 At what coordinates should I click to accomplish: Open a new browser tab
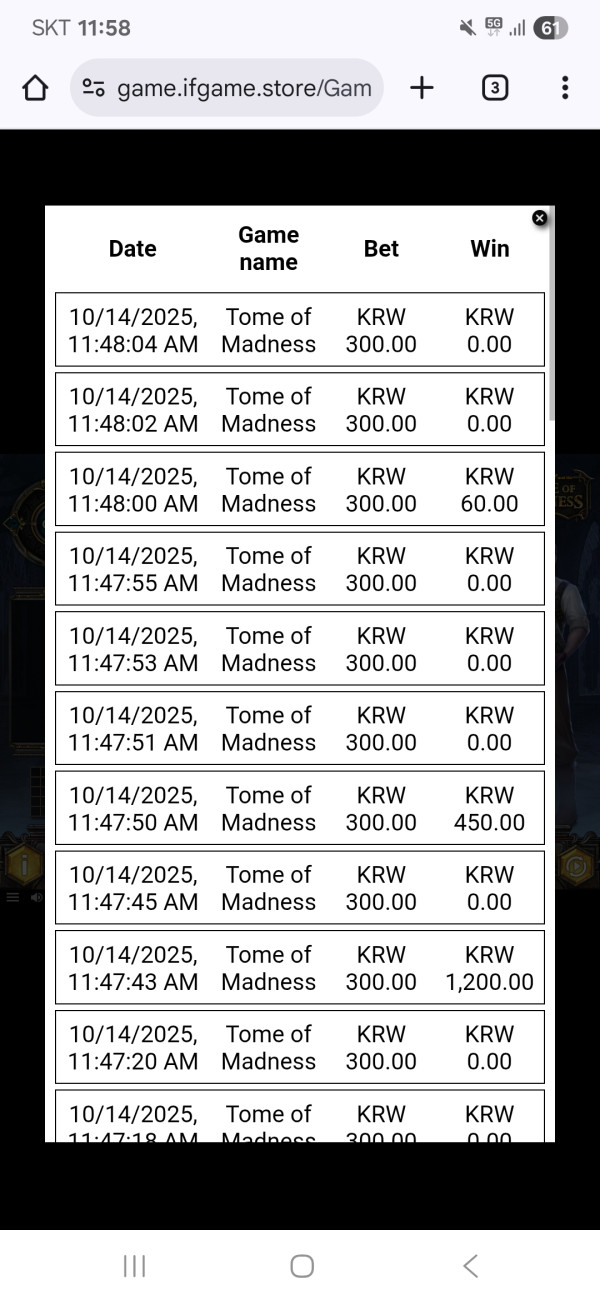422,88
